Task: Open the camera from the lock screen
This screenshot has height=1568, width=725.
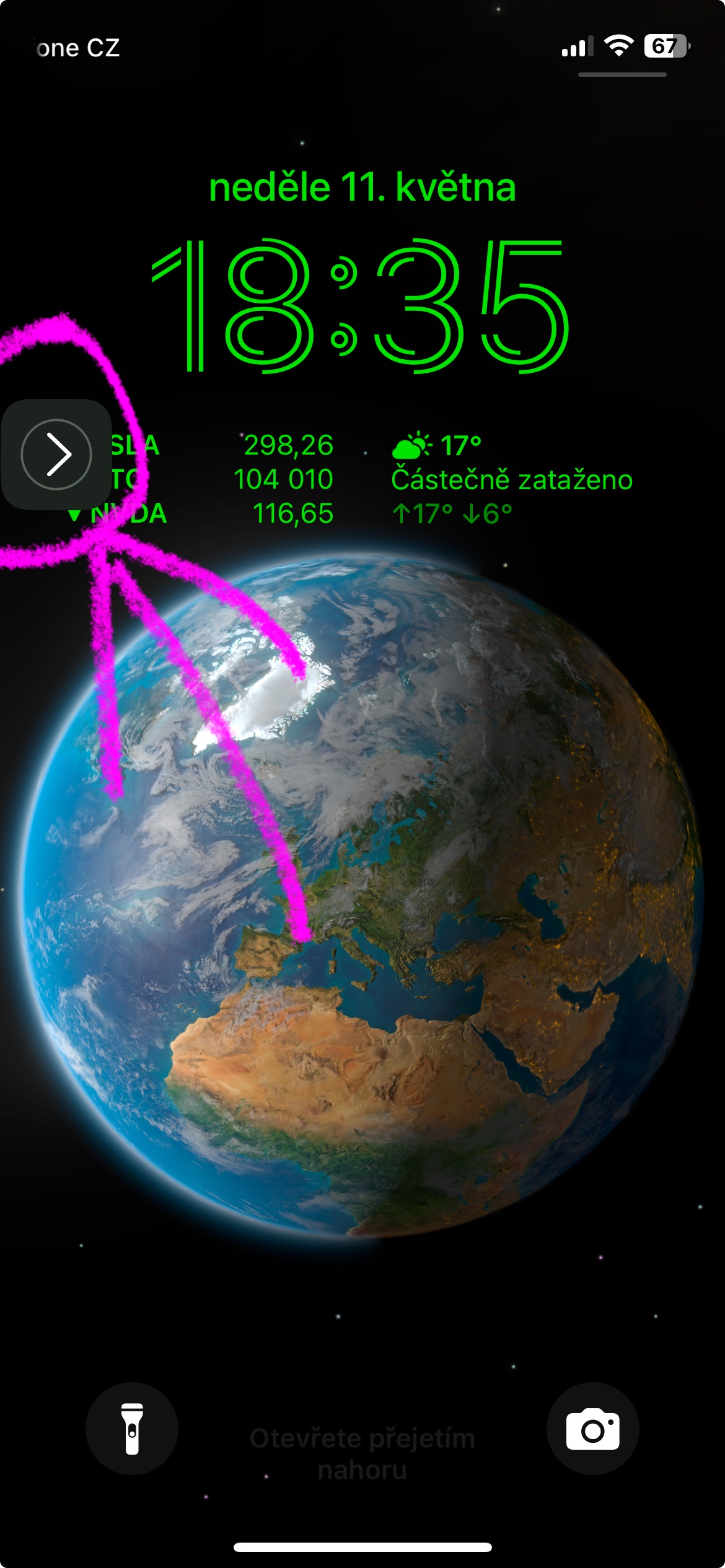Action: point(592,1429)
